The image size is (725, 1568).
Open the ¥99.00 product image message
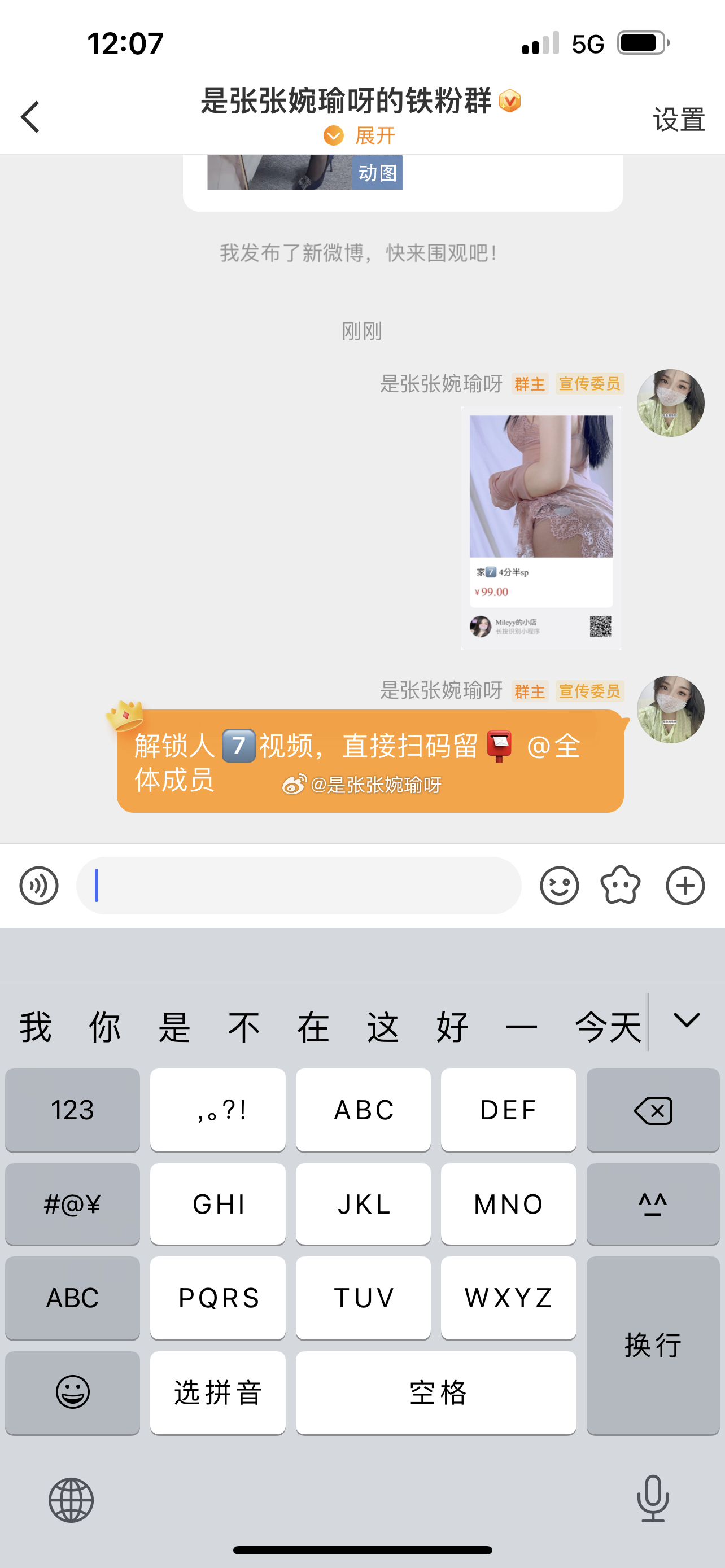point(540,527)
